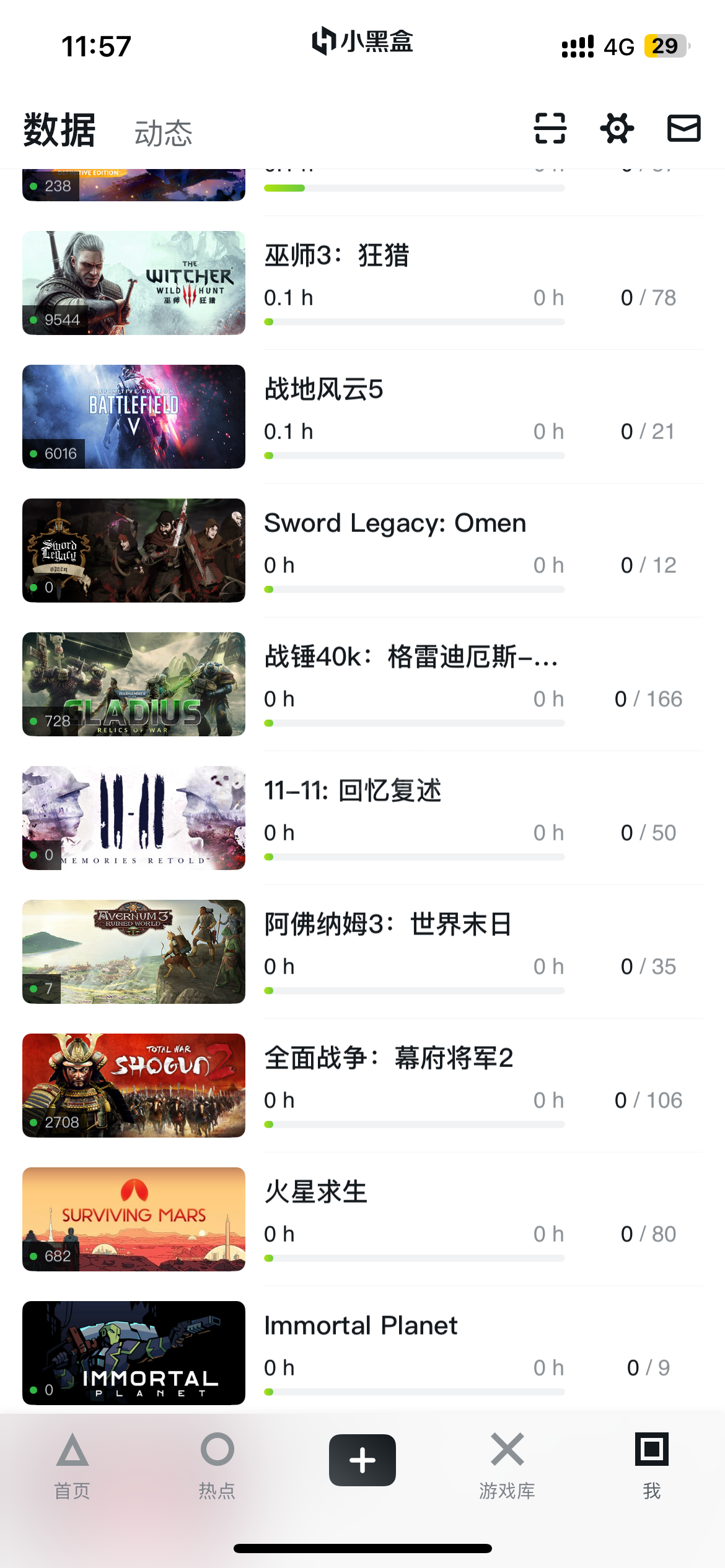This screenshot has height=1568, width=725.
Task: View 阿佛纳姆3：世界末日 details
Action: tap(388, 924)
